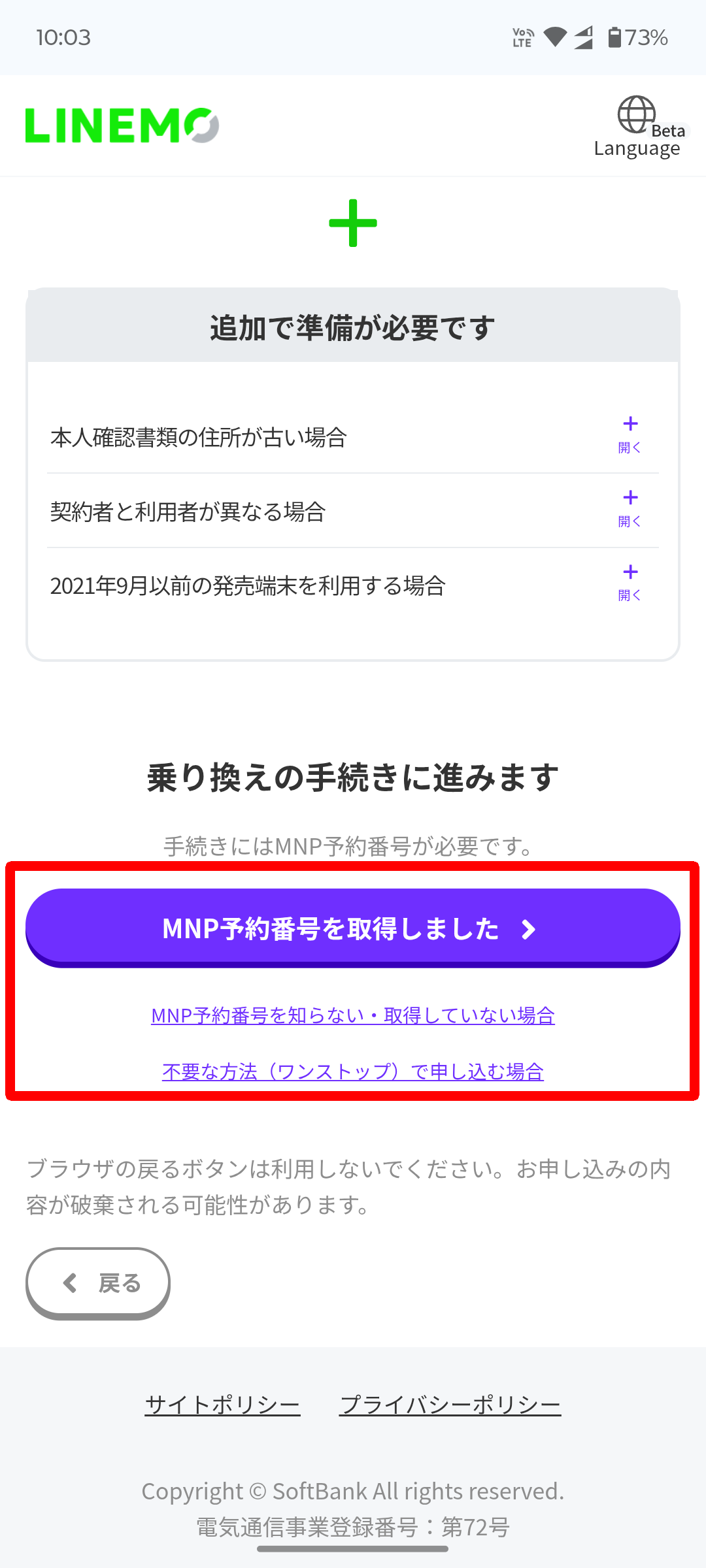Image resolution: width=706 pixels, height=1568 pixels.
Task: Open the Language globe icon
Action: pyautogui.click(x=636, y=116)
